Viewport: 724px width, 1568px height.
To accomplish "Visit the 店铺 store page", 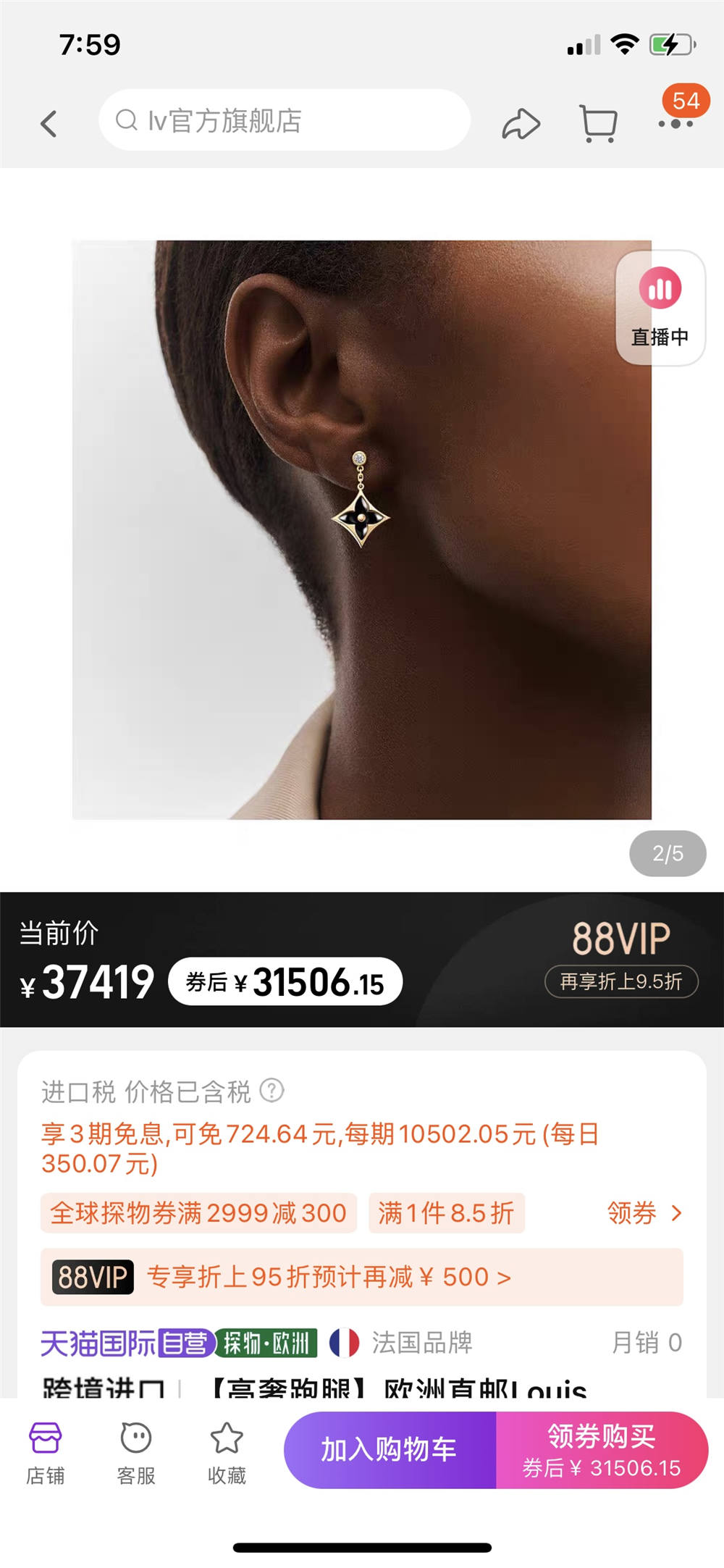I will [x=45, y=1451].
